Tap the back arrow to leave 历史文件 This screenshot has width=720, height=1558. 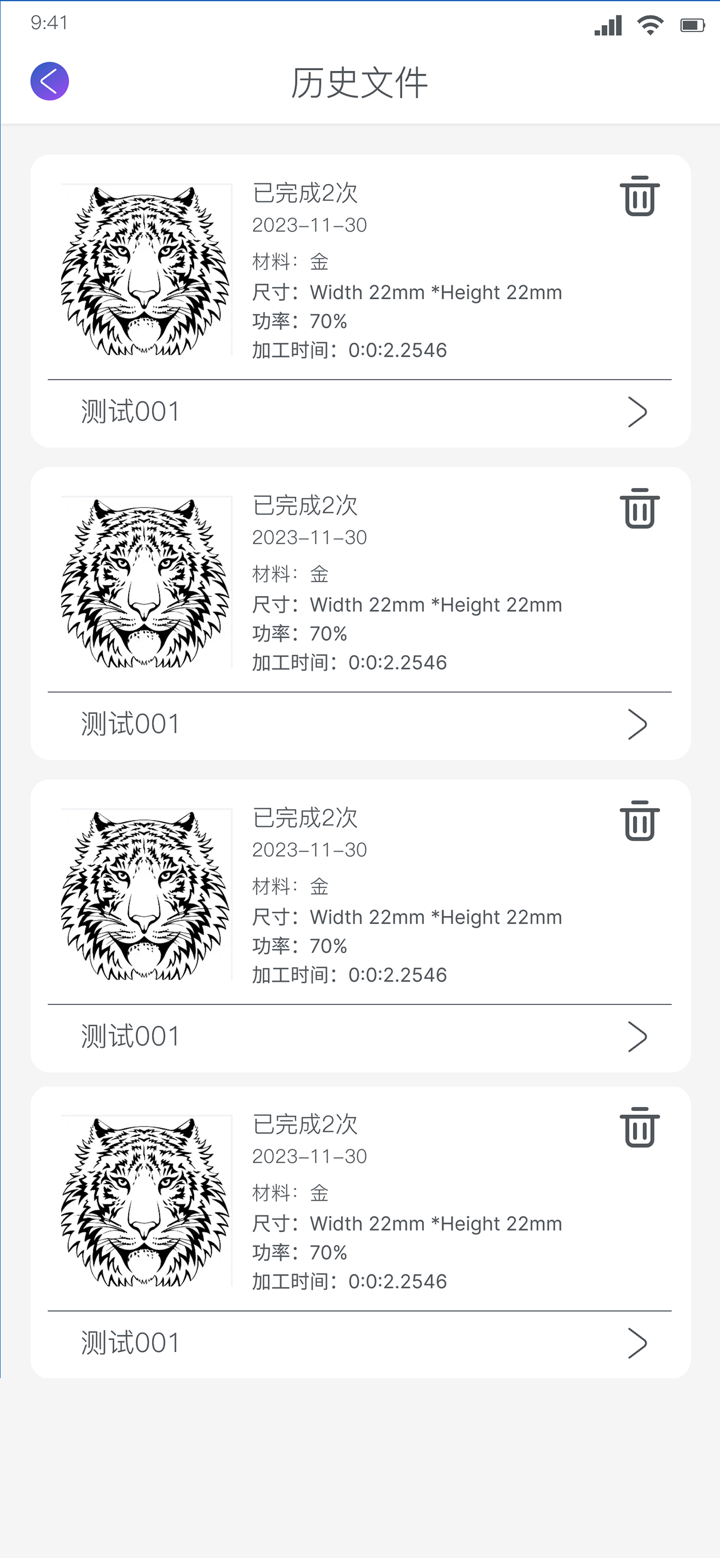[49, 81]
